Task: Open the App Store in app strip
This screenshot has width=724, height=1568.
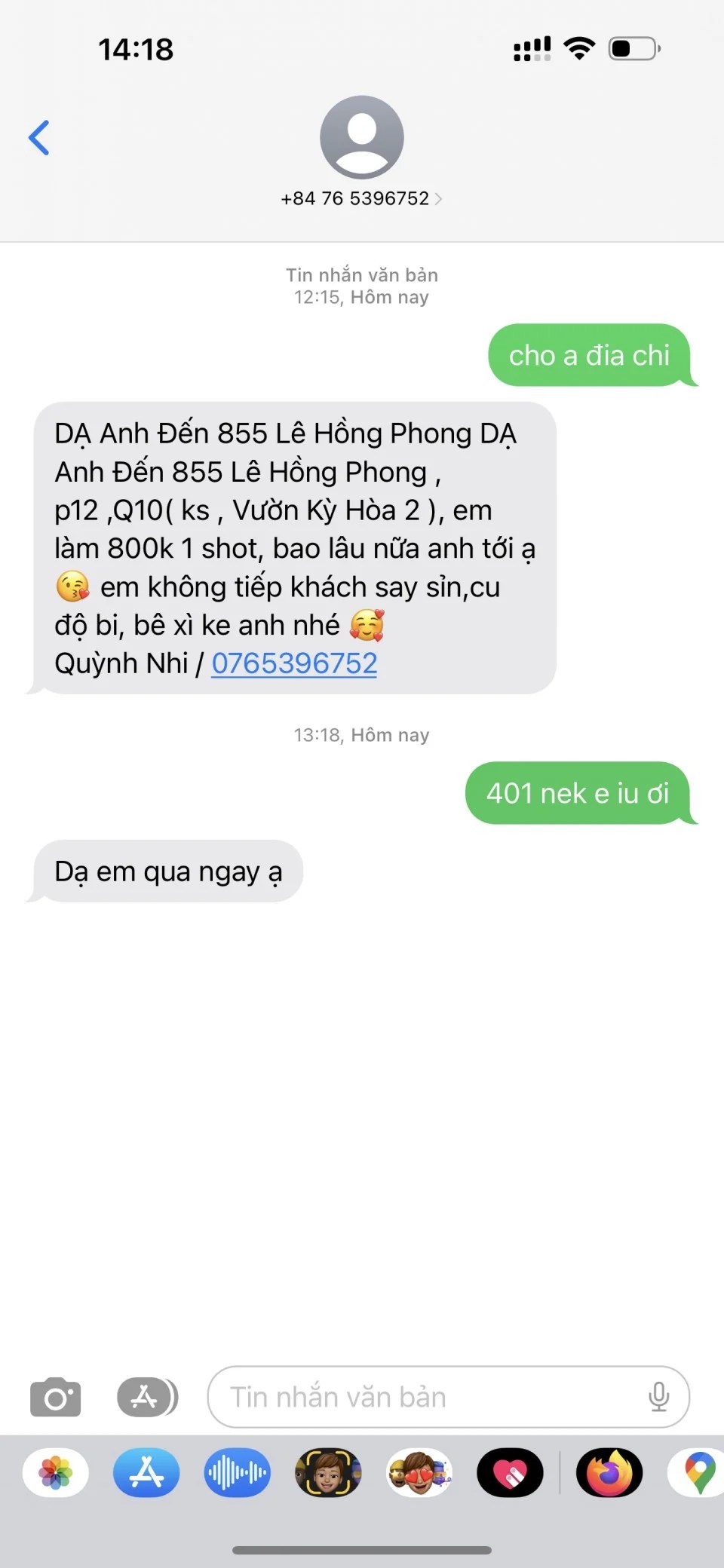Action: tap(146, 1472)
